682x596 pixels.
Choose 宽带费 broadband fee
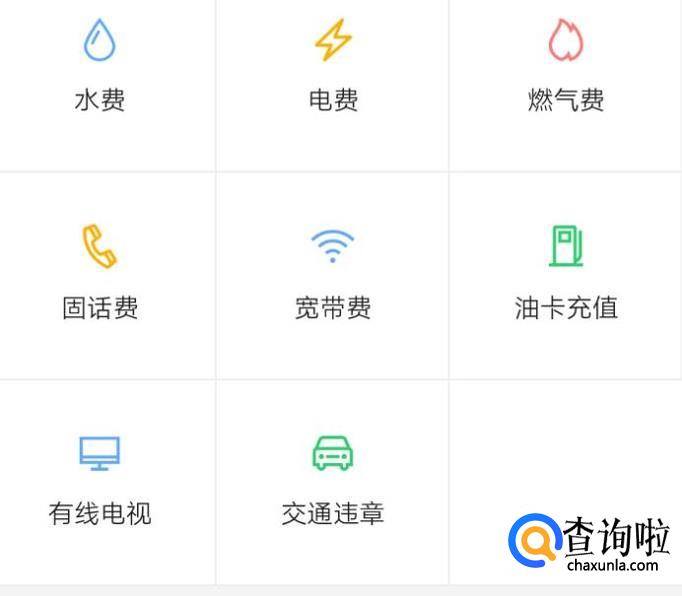point(333,276)
